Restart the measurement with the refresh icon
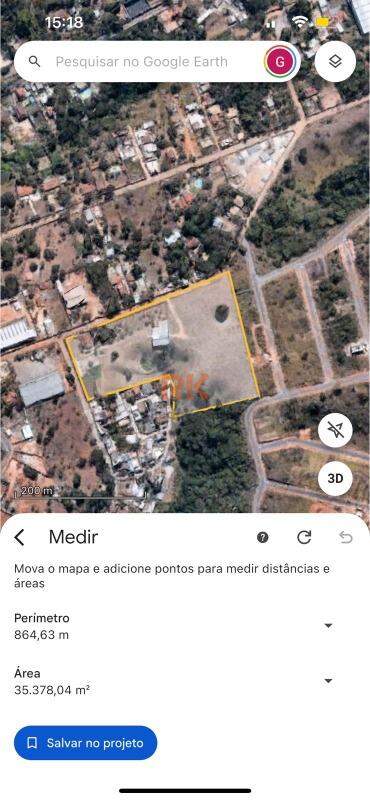Image resolution: width=370 pixels, height=800 pixels. (x=304, y=537)
